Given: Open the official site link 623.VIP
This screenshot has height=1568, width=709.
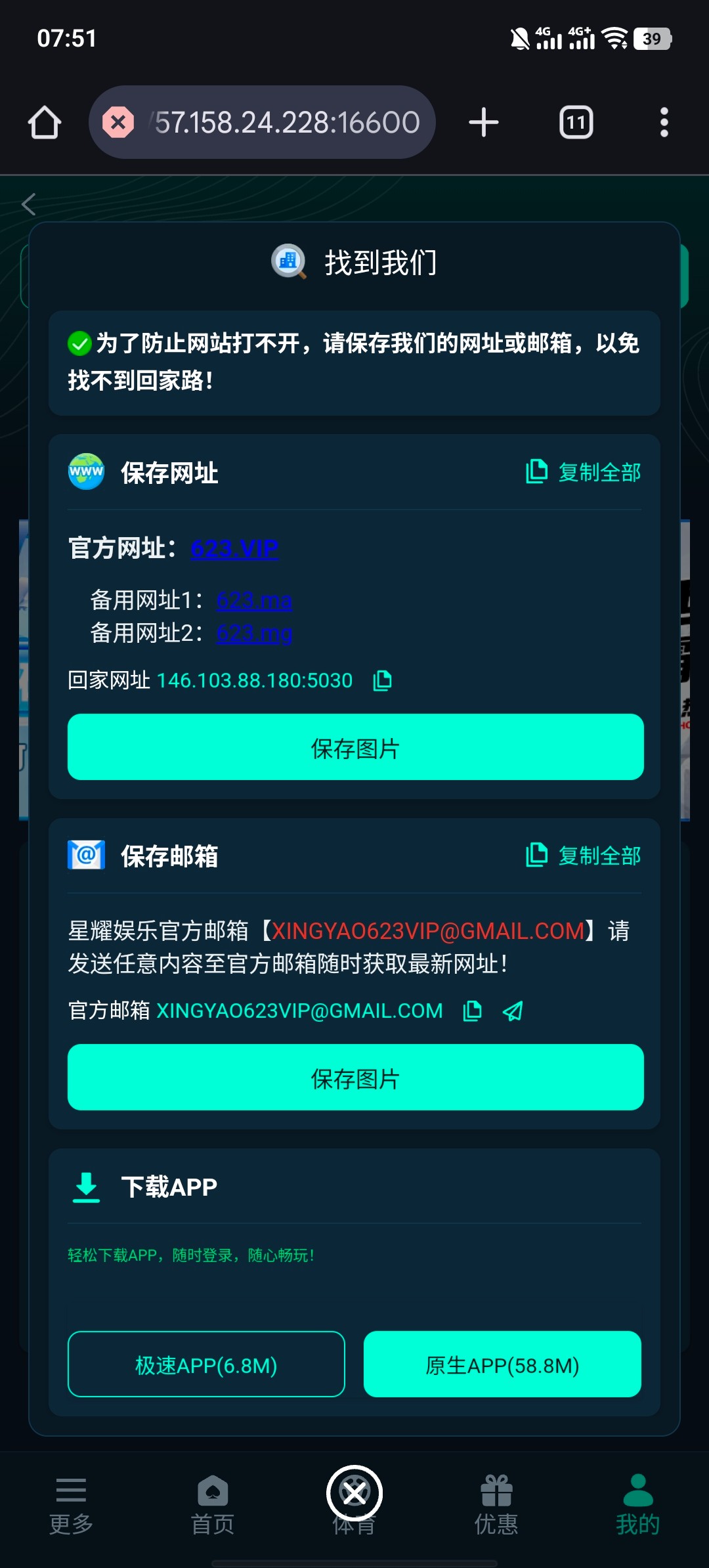Looking at the screenshot, I should click(234, 548).
